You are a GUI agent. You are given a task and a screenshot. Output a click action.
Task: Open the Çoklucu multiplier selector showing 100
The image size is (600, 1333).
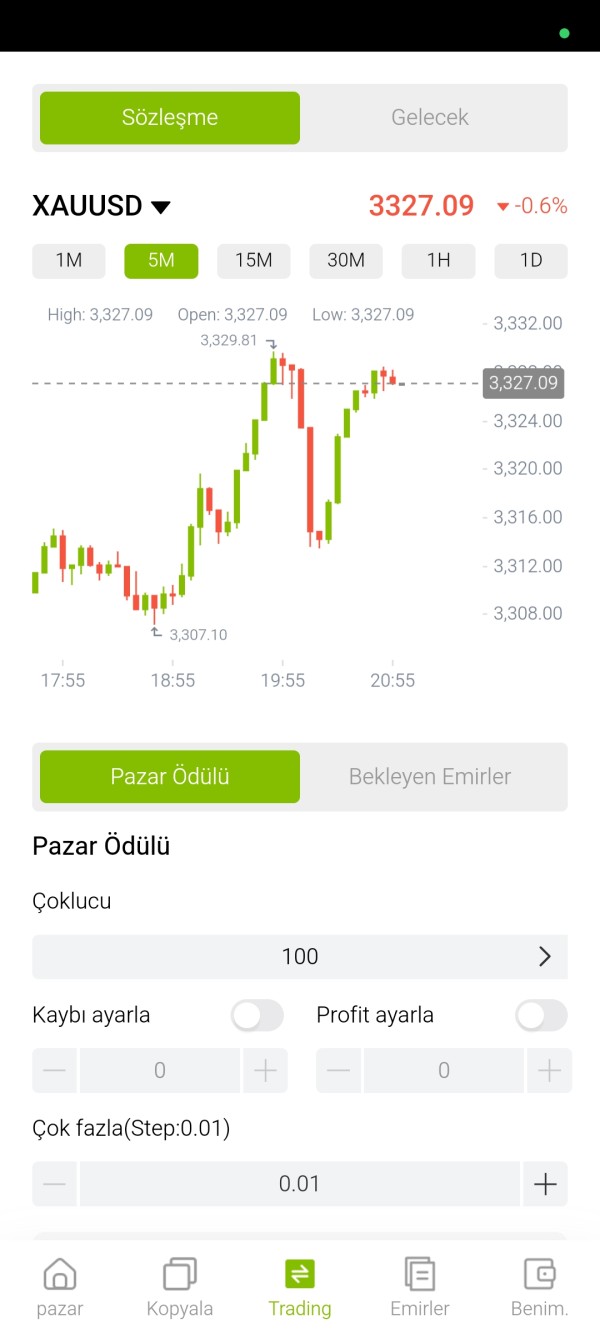(300, 957)
